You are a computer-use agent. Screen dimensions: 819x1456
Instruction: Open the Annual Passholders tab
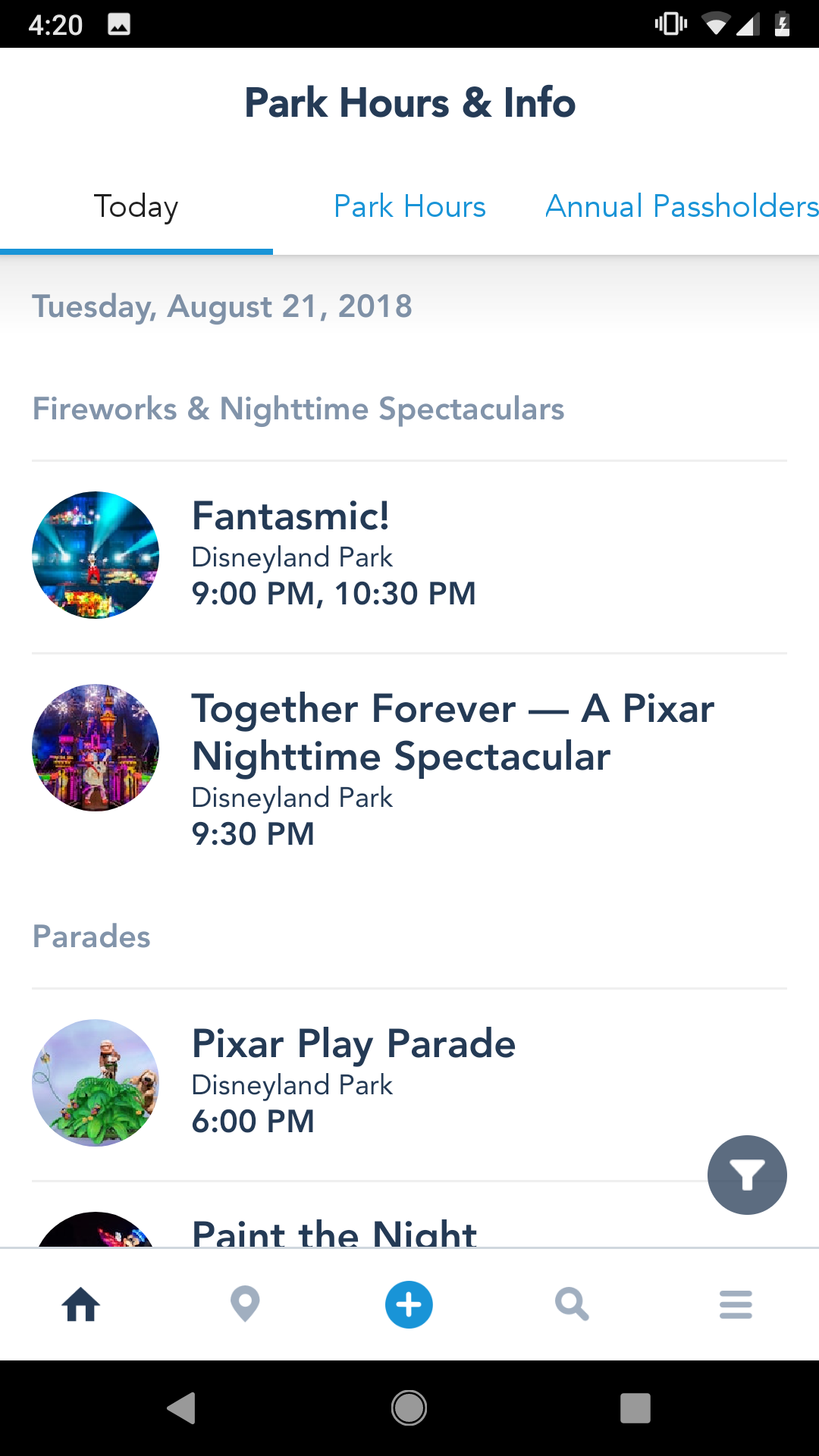681,207
